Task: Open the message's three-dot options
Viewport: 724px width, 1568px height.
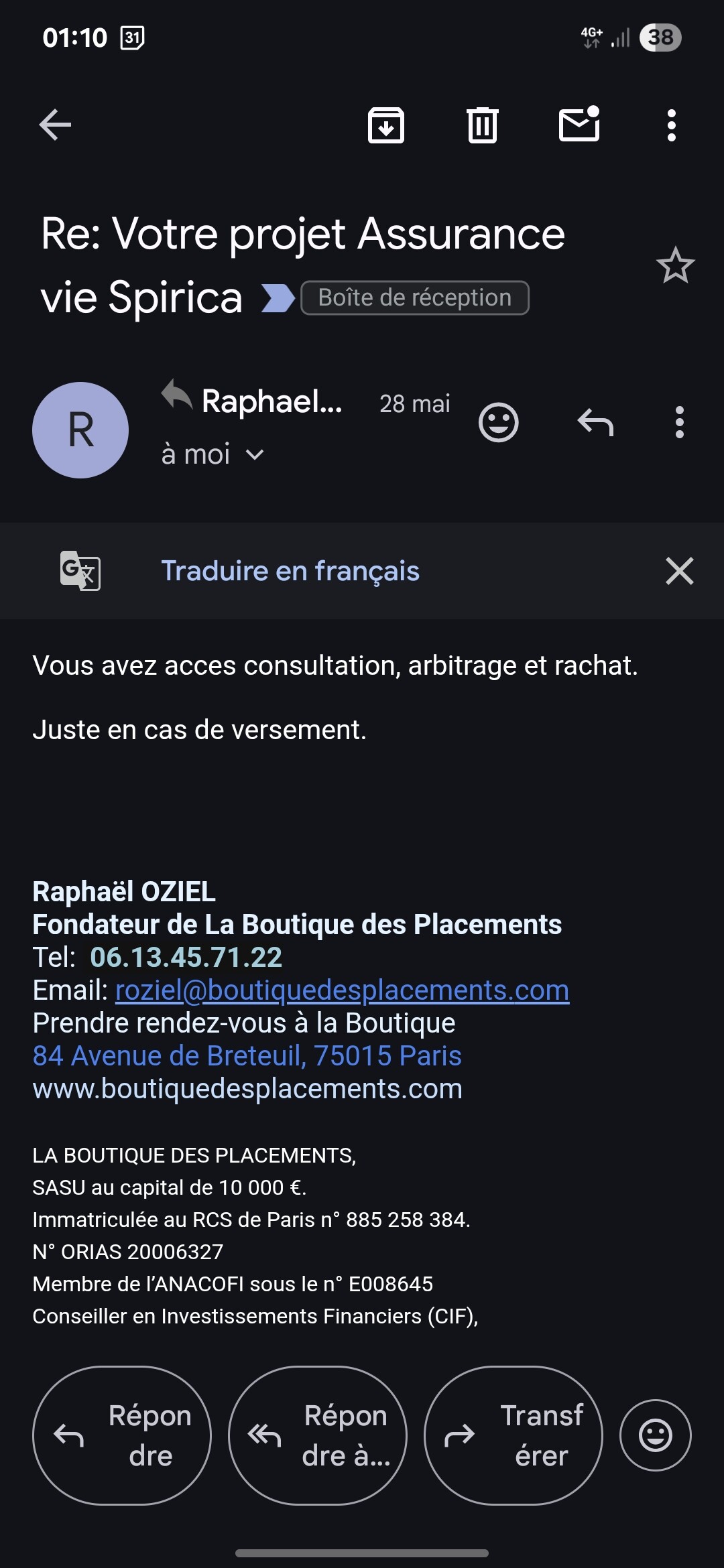Action: (x=680, y=423)
